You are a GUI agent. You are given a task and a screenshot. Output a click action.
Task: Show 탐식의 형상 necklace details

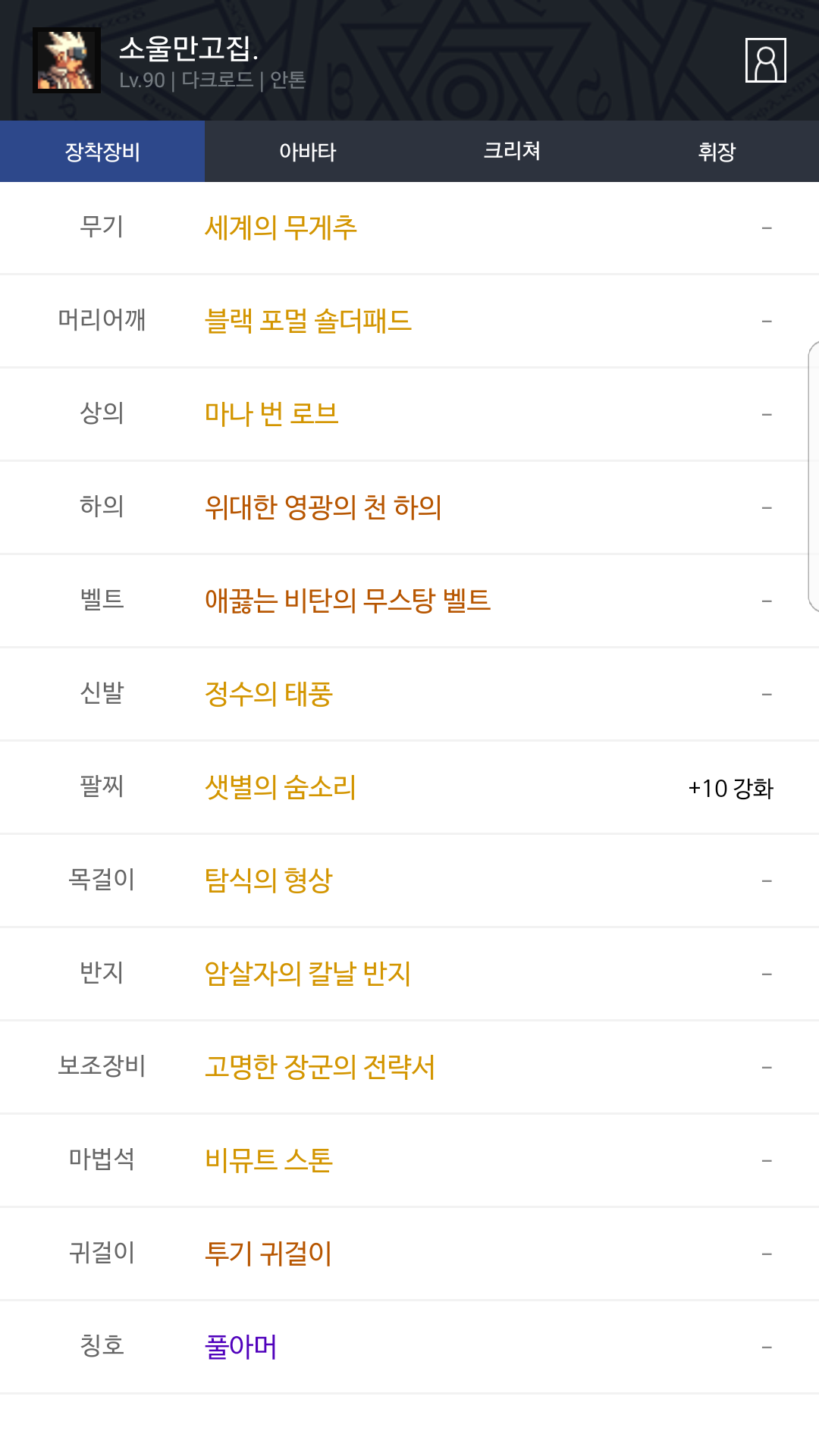(x=268, y=880)
